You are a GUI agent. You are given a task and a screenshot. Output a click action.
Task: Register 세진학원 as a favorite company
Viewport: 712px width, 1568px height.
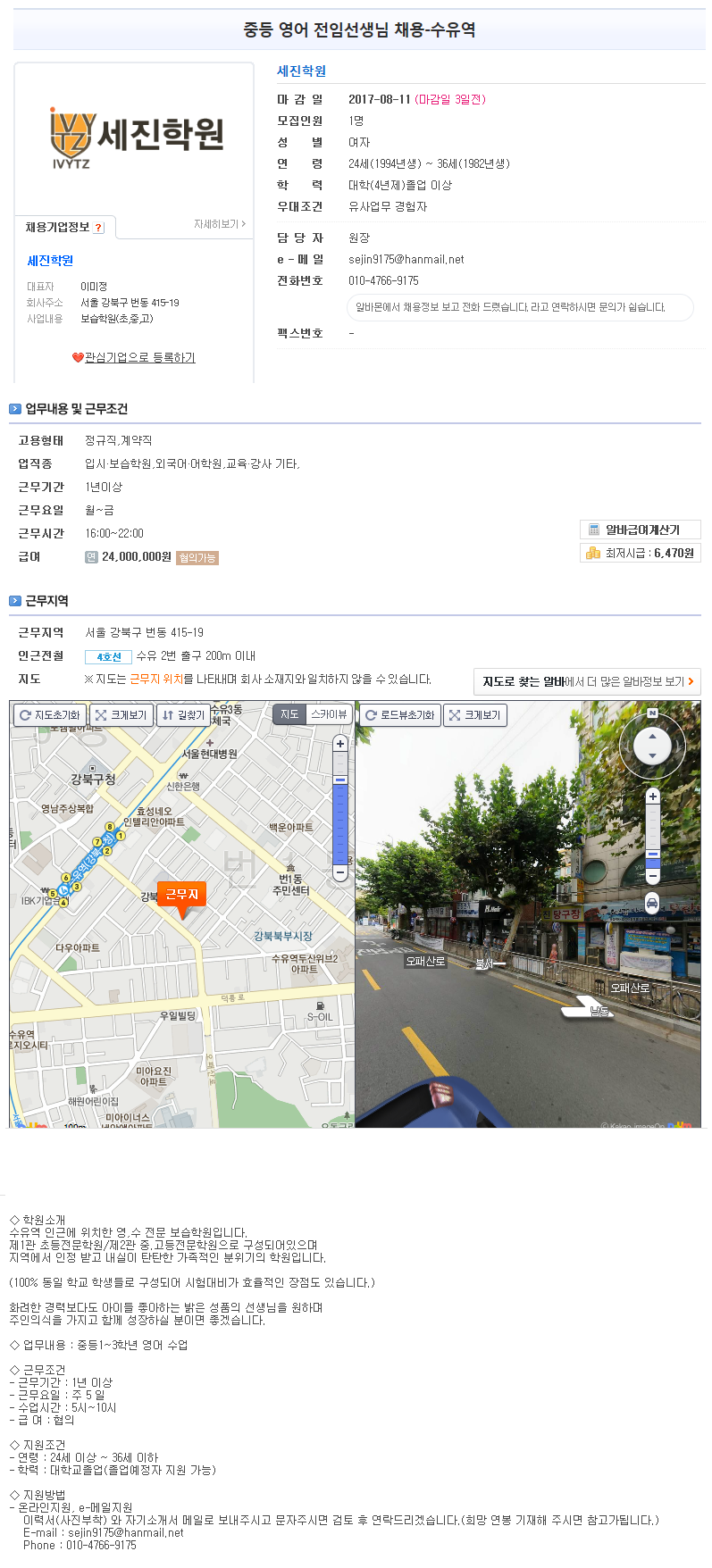tap(134, 357)
